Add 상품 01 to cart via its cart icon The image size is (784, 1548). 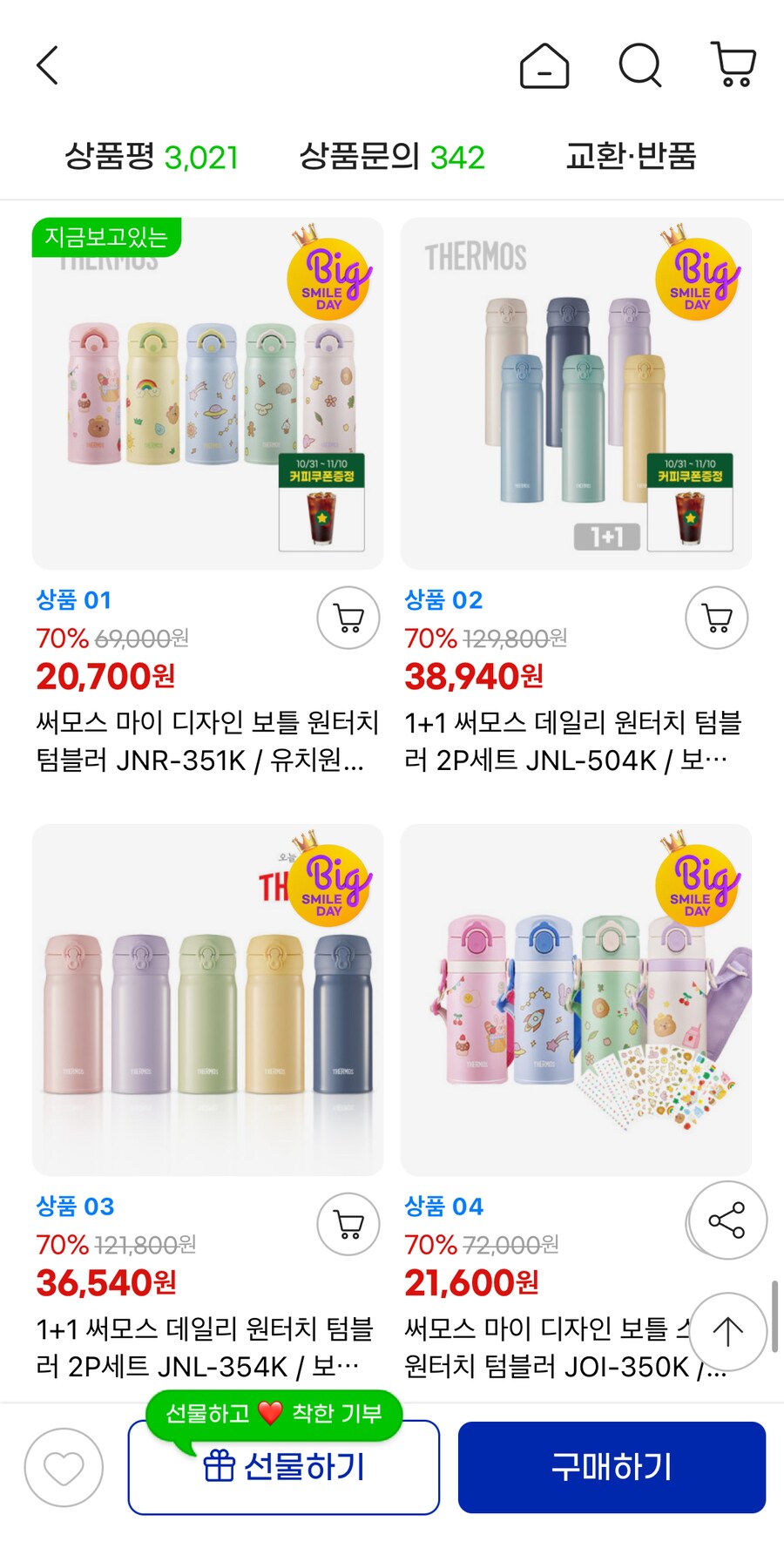(348, 618)
